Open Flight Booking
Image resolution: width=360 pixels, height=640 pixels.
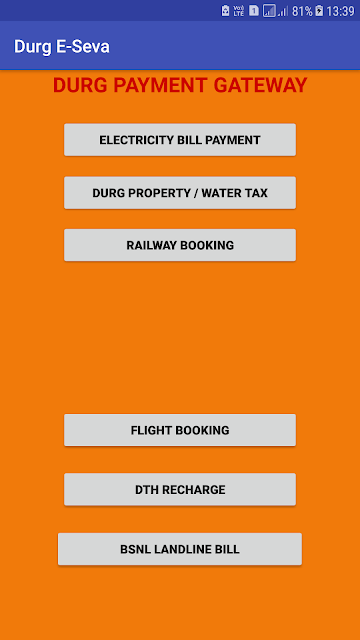pos(180,430)
